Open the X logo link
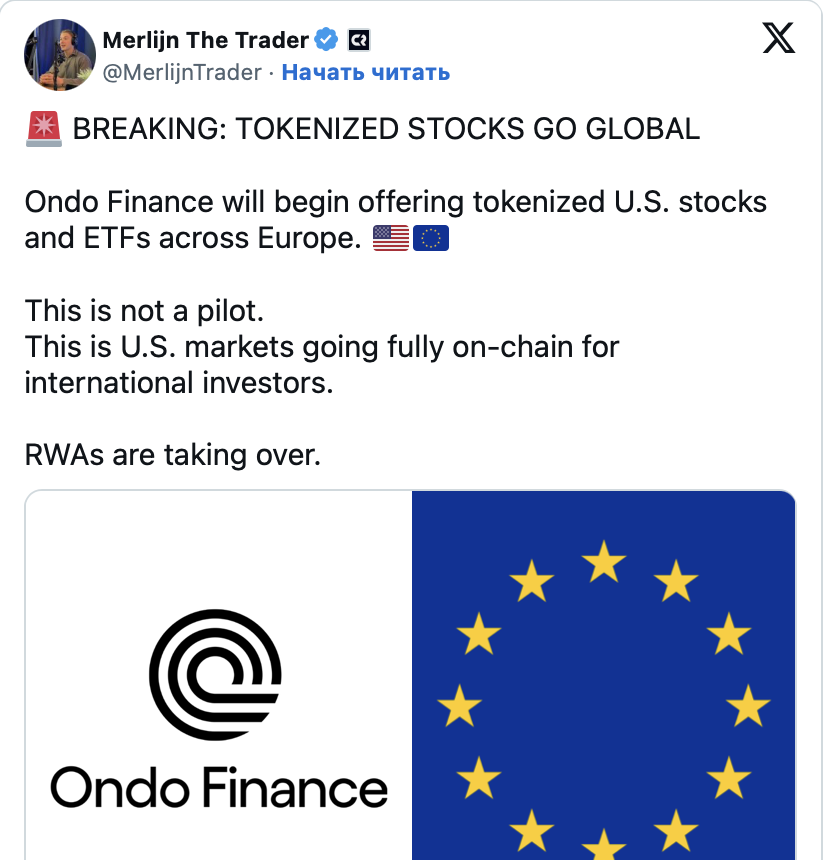This screenshot has width=824, height=860. click(x=778, y=40)
